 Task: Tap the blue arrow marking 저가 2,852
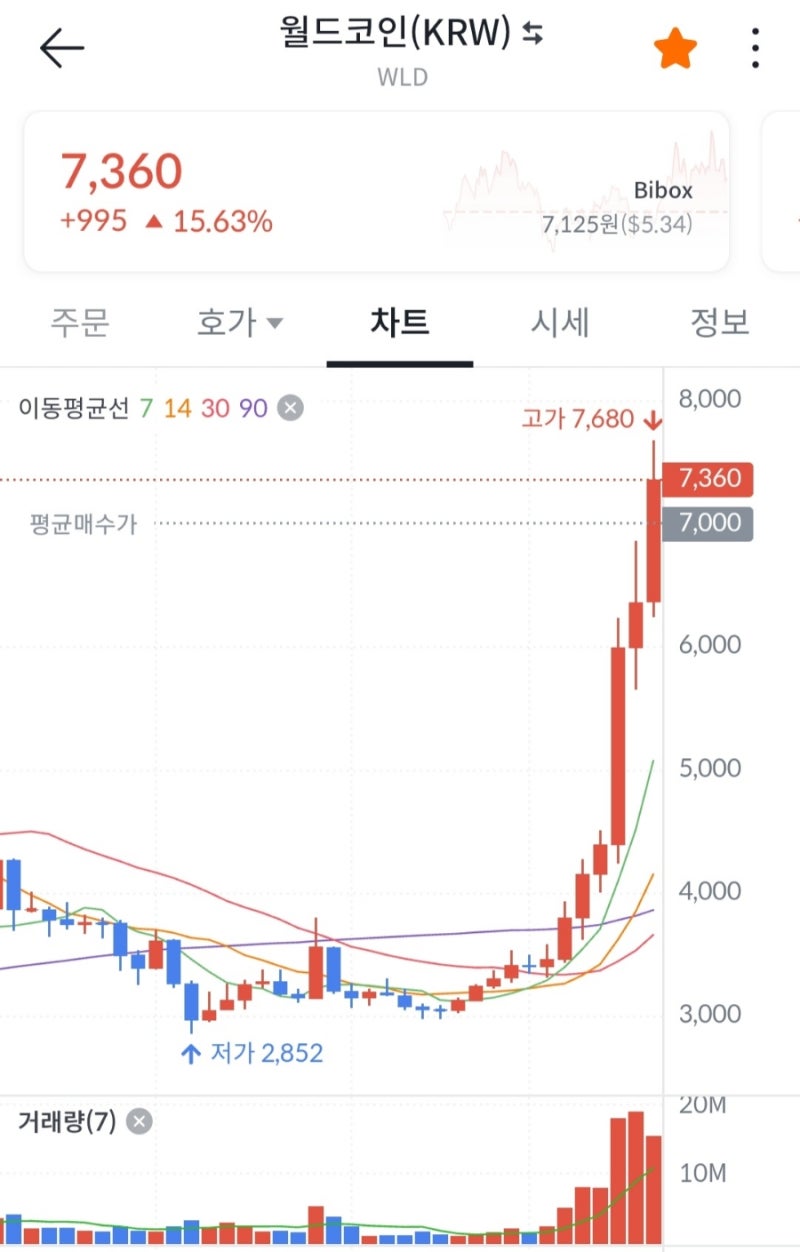(x=191, y=1053)
